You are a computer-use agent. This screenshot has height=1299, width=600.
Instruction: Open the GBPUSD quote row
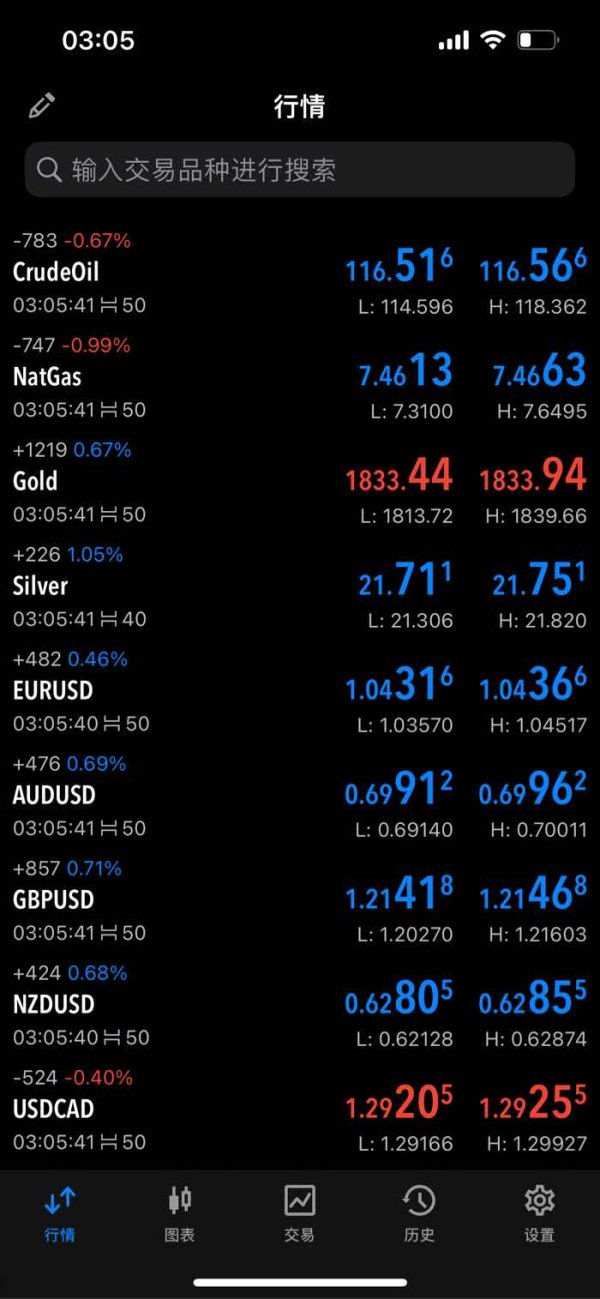click(300, 901)
